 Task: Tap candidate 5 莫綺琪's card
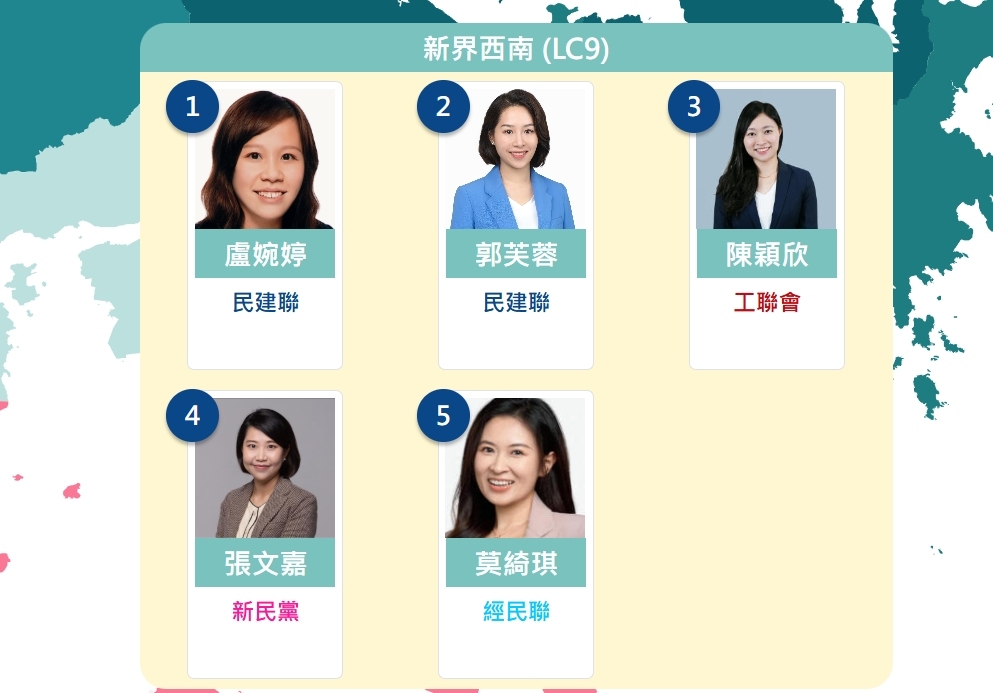[516, 534]
